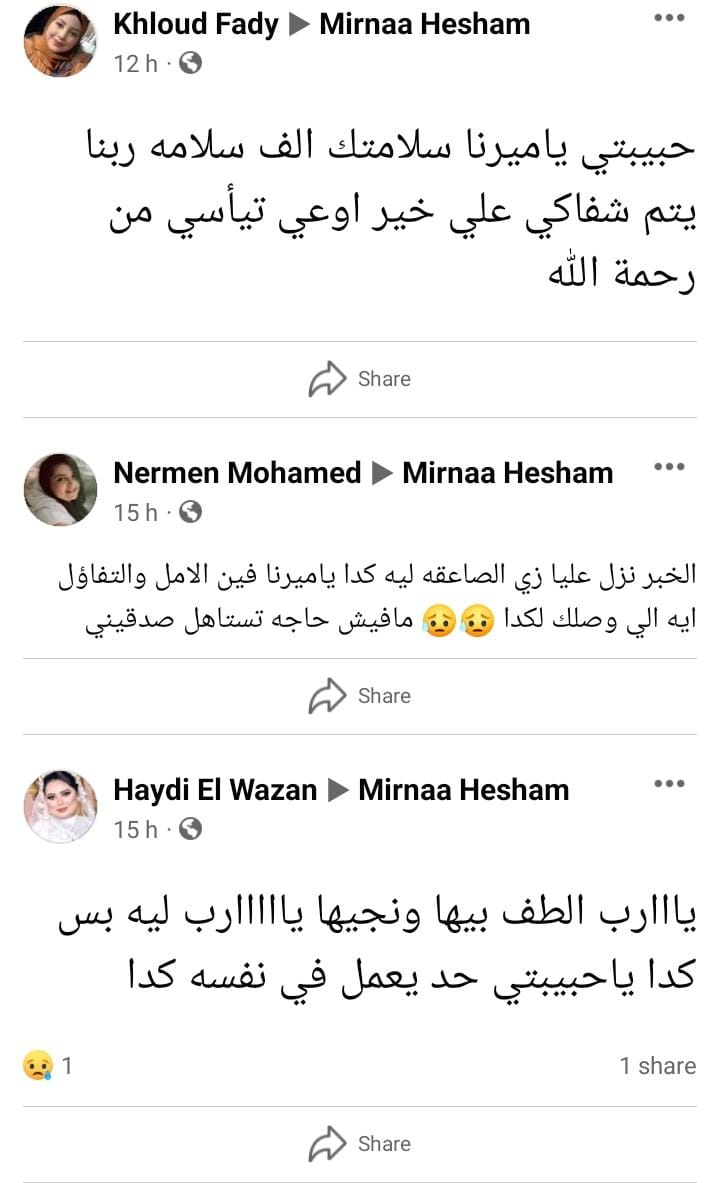The height and width of the screenshot is (1183, 720).
Task: View who reacted to Haydi El Wazan's post
Action: pos(48,1066)
